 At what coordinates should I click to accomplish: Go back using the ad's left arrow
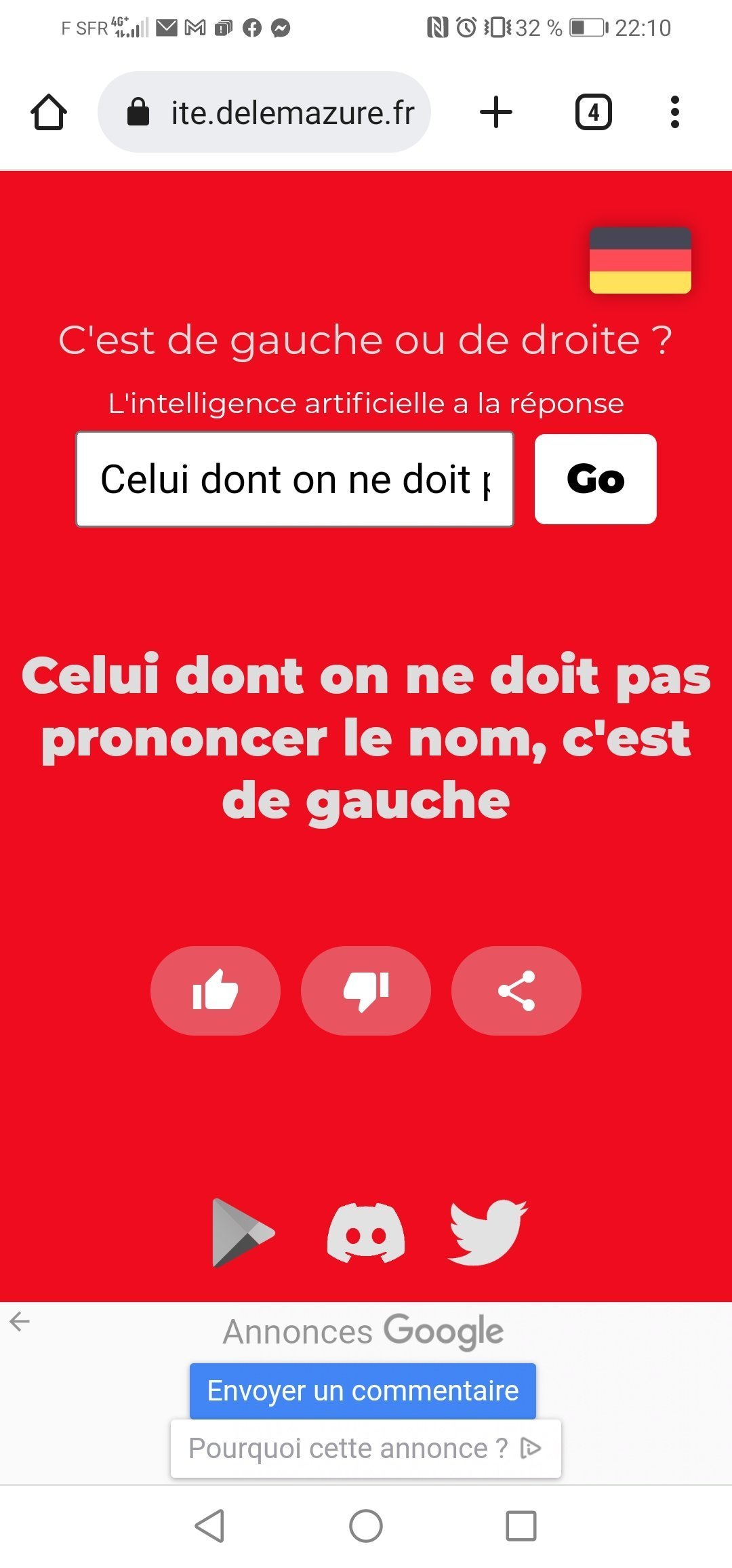click(x=20, y=1321)
